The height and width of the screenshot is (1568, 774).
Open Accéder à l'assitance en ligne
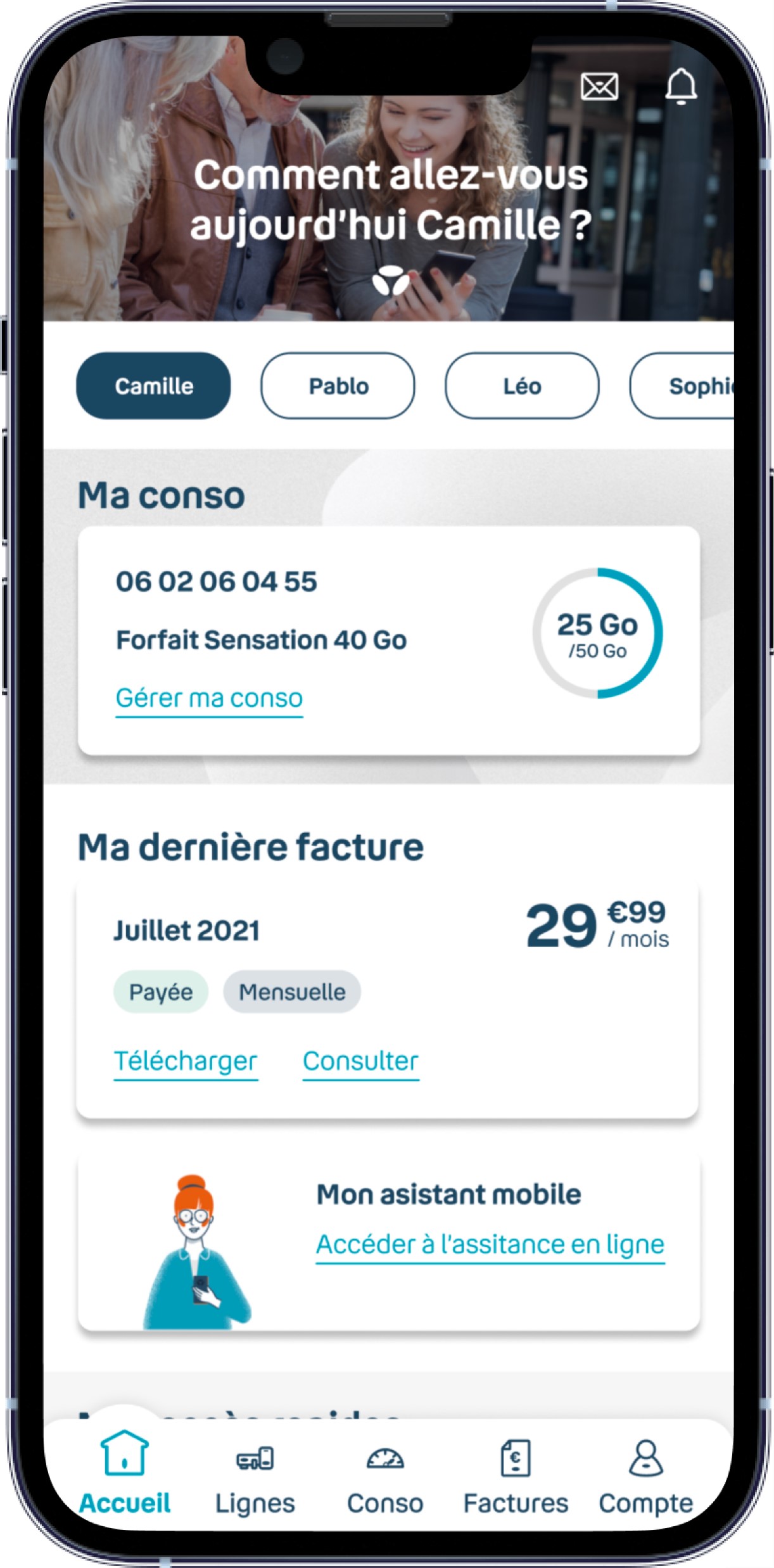pos(490,1244)
